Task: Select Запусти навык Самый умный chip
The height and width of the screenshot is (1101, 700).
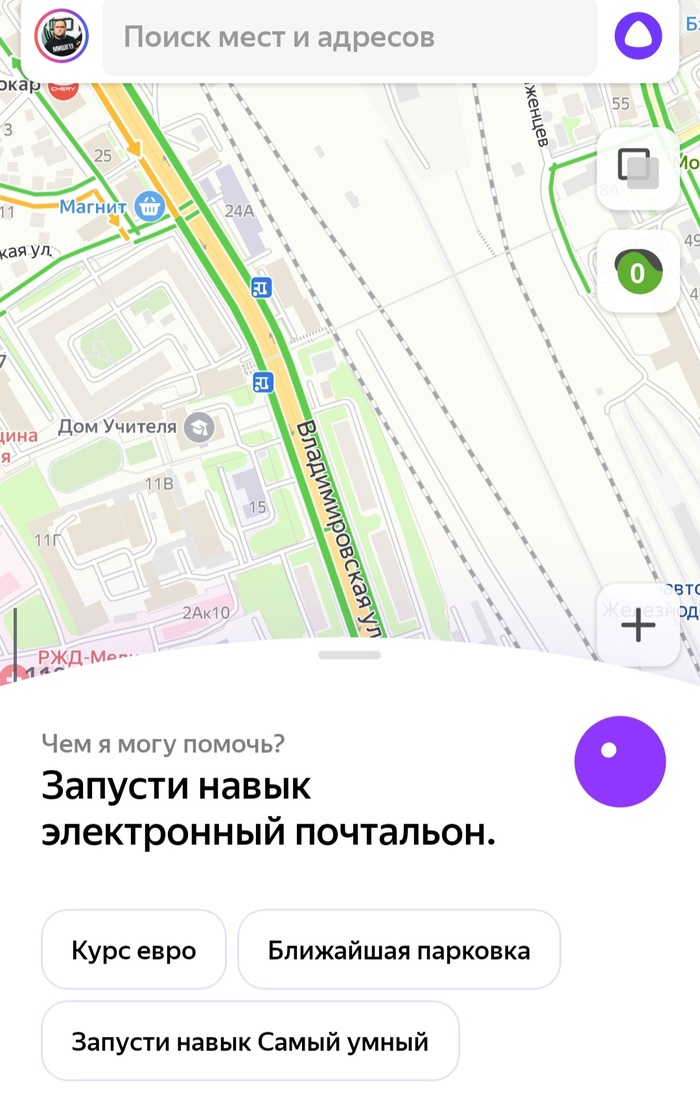Action: click(x=249, y=1041)
